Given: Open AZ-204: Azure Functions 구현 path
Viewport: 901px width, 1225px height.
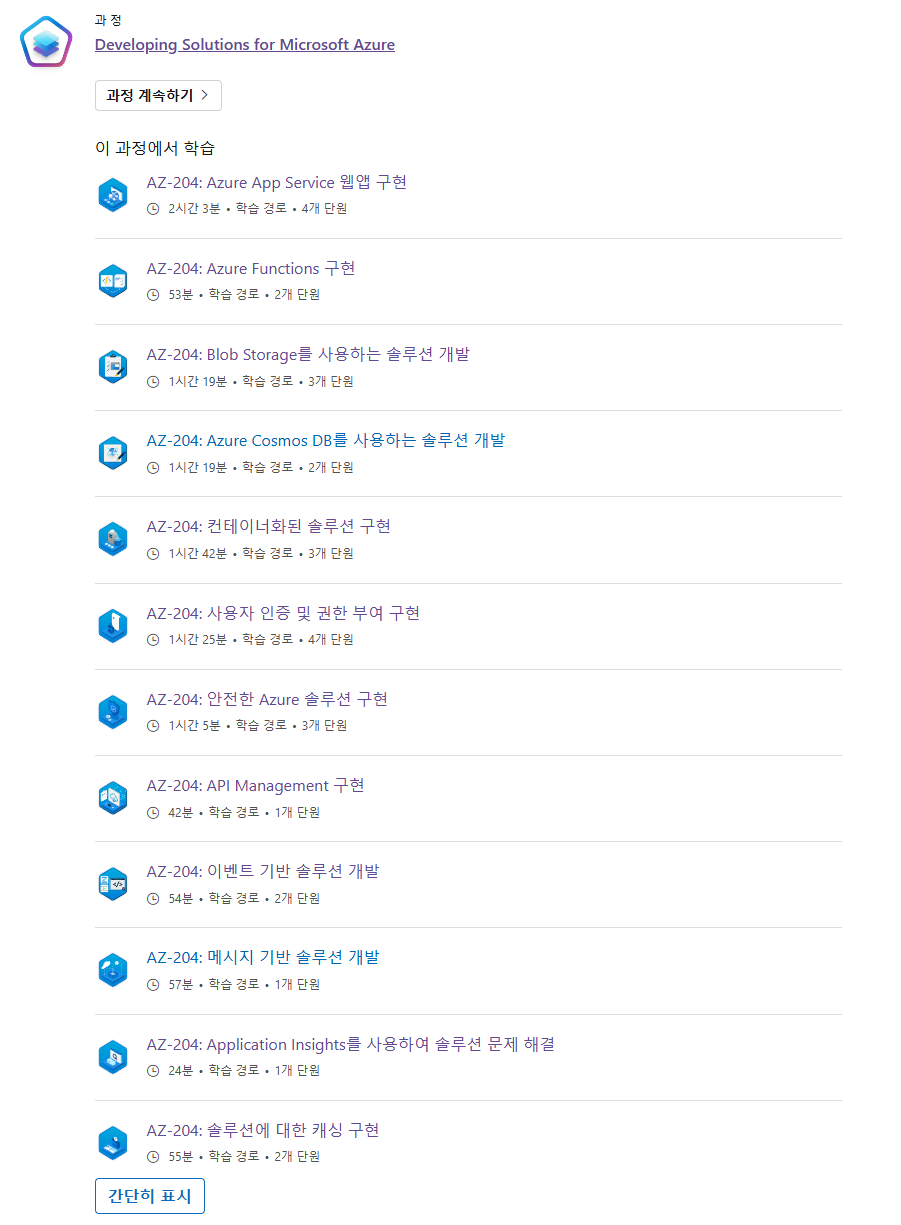Looking at the screenshot, I should click(250, 268).
